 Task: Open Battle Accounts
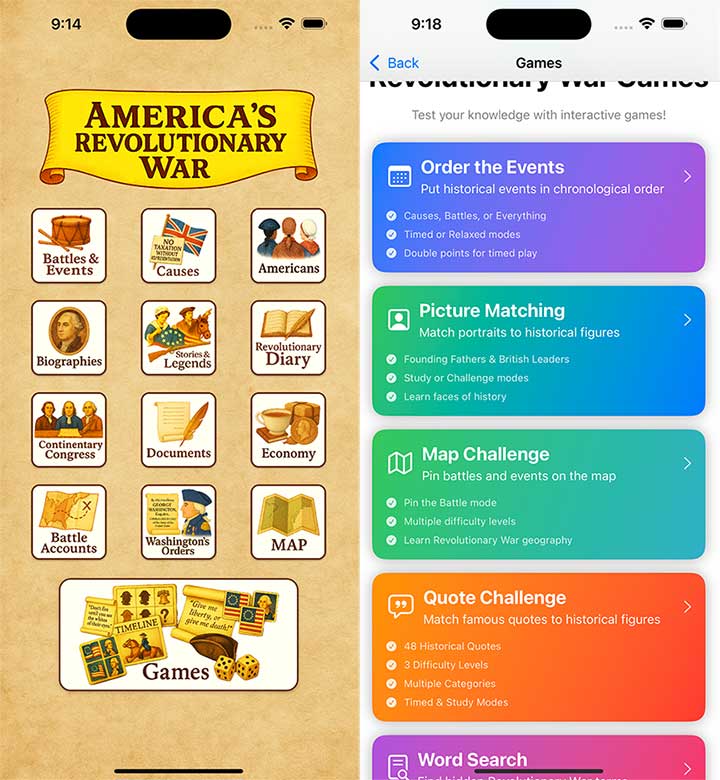69,521
